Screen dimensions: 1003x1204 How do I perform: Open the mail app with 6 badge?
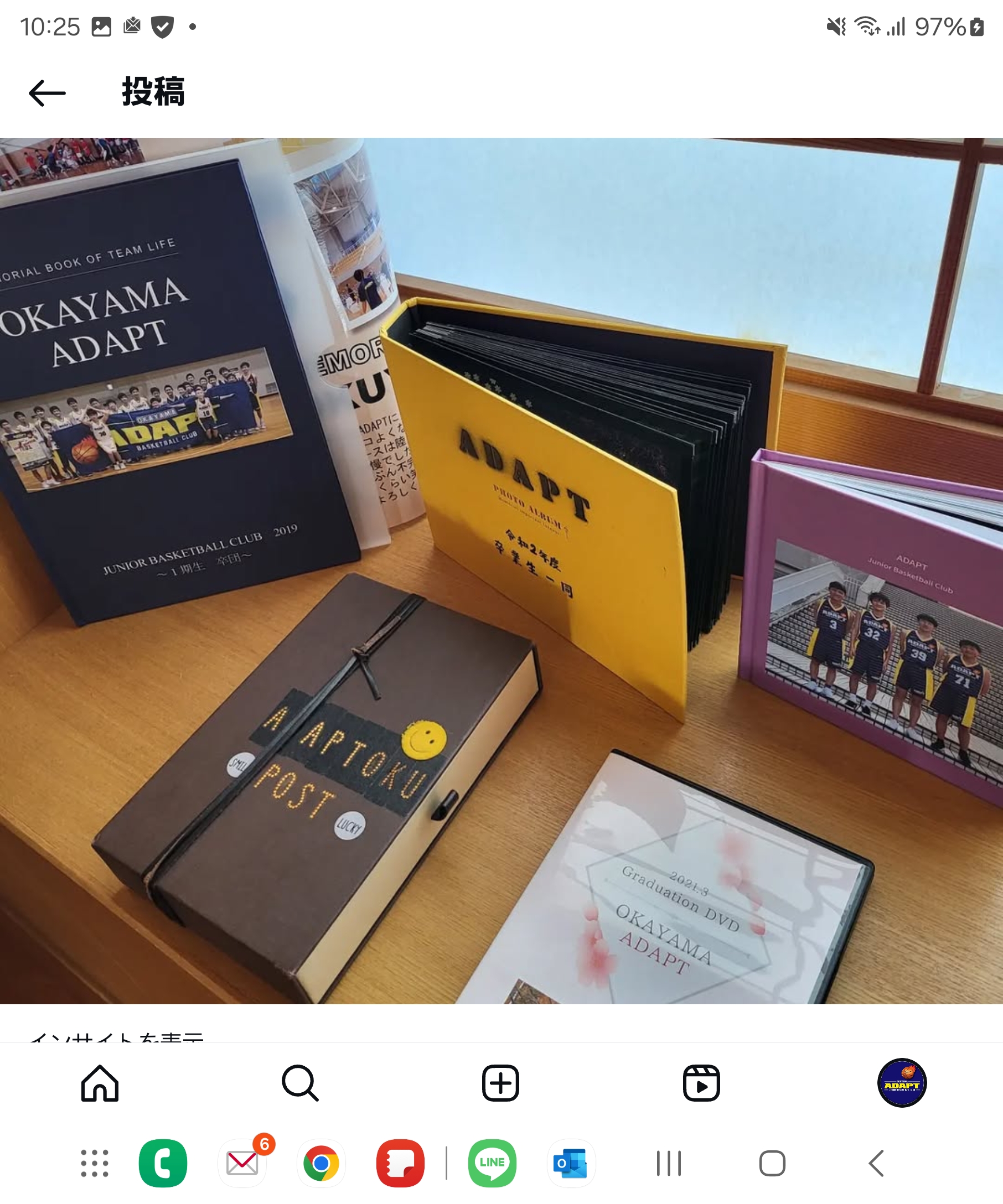pos(242,1163)
